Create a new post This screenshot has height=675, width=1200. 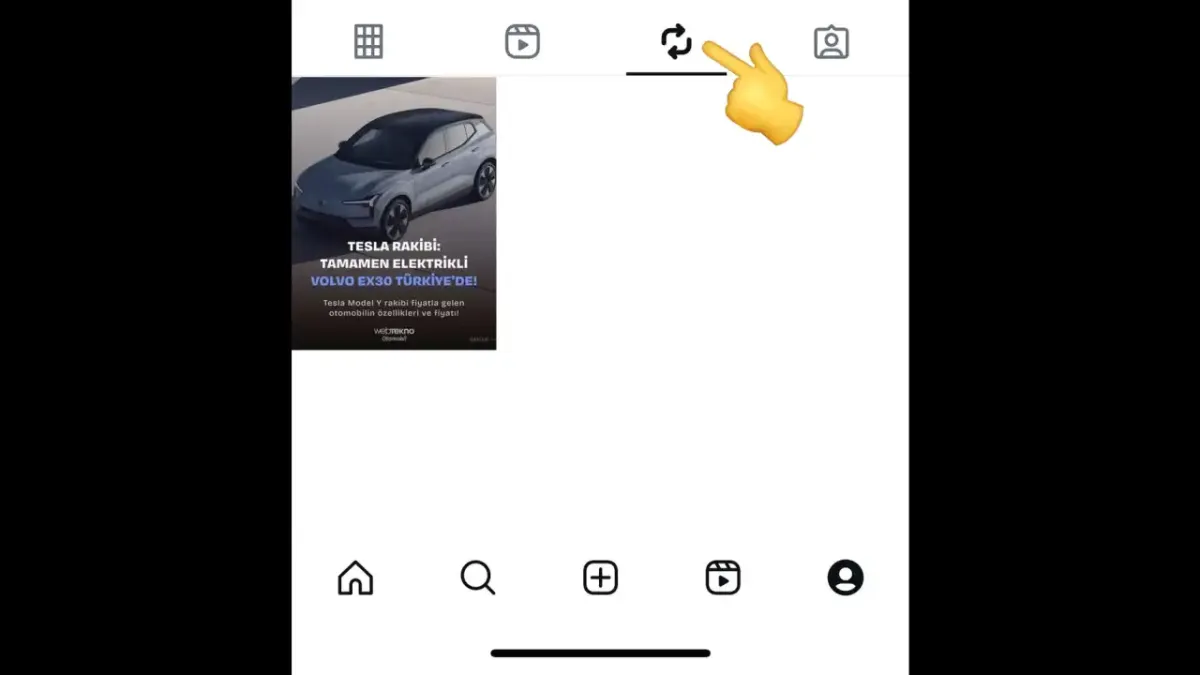pos(600,578)
